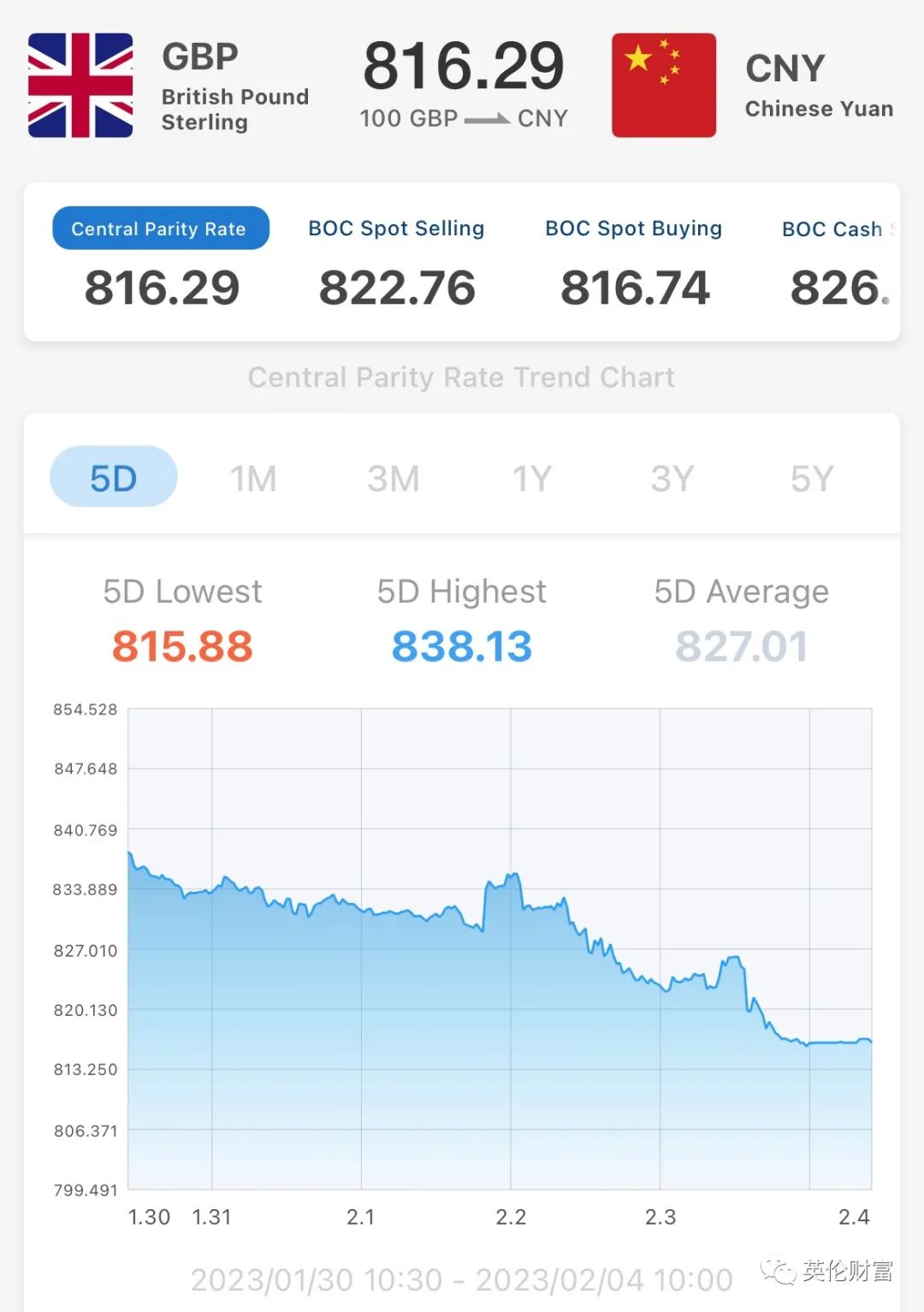Viewport: 924px width, 1312px height.
Task: Tap the CNY Chinese Yuan currency
Action: [753, 86]
